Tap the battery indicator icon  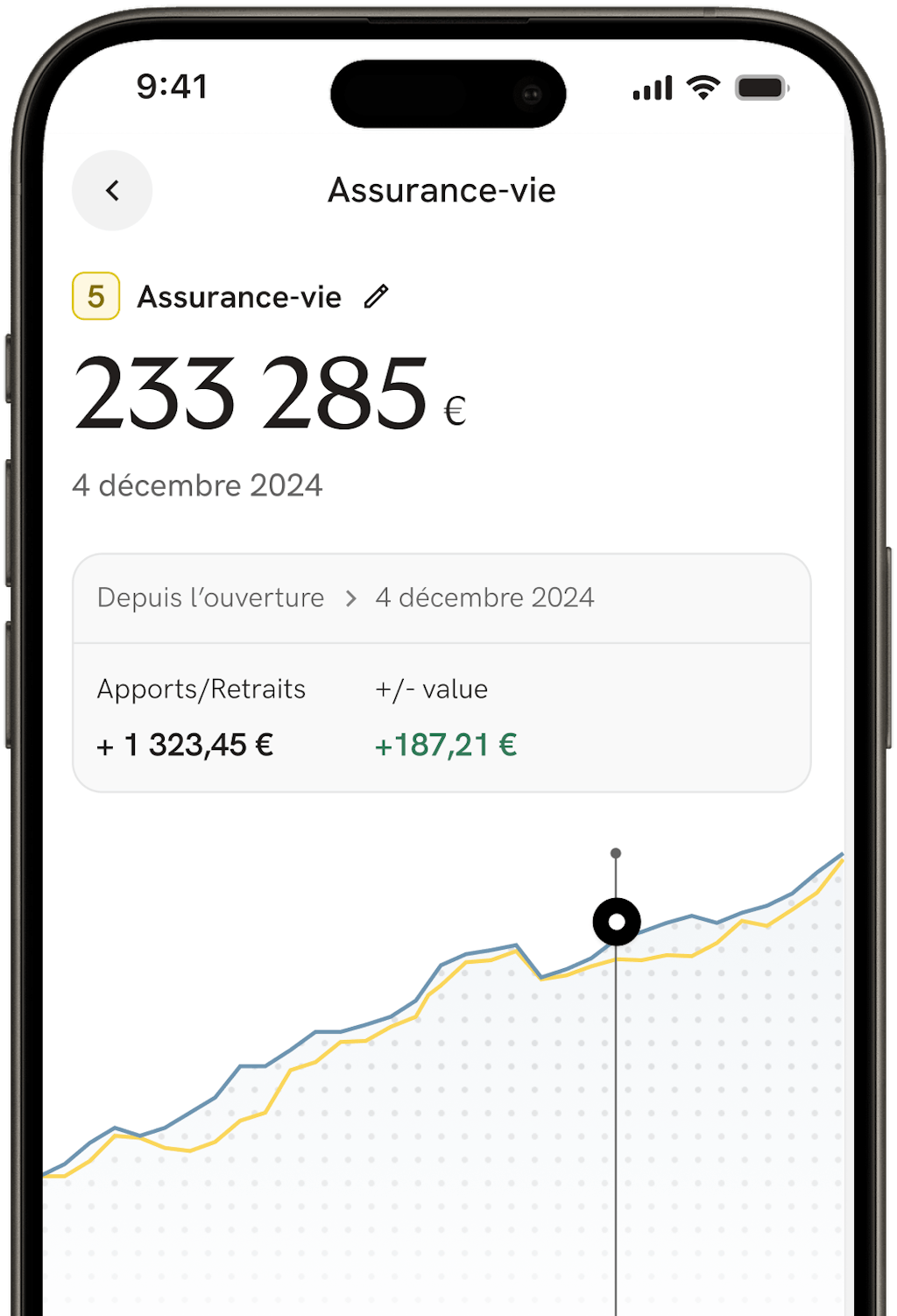pyautogui.click(x=761, y=88)
